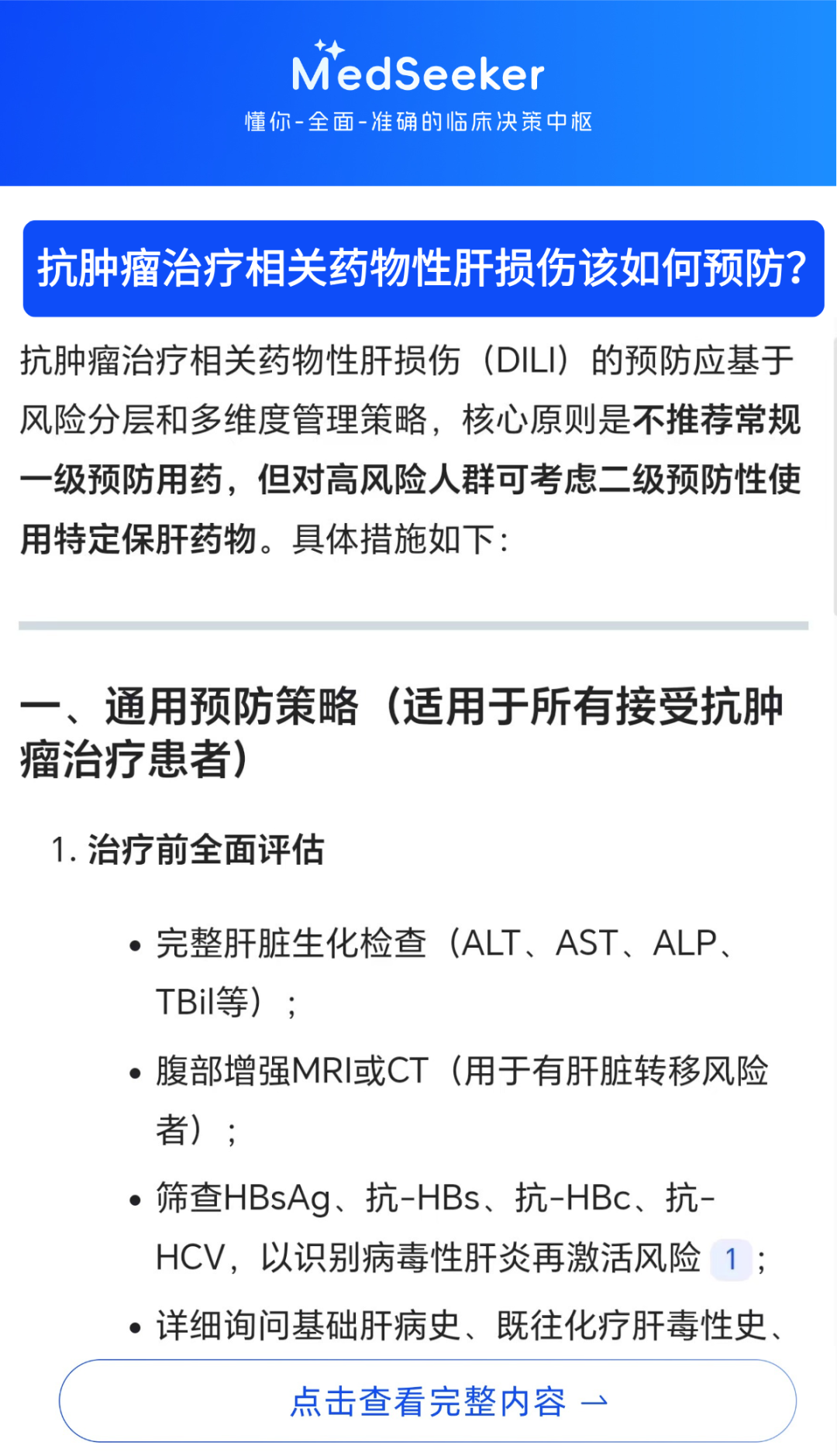Open citation reference 1 after 病毒性肝炎再激活风险
Viewport: 837px width, 1456px height.
(x=730, y=1258)
